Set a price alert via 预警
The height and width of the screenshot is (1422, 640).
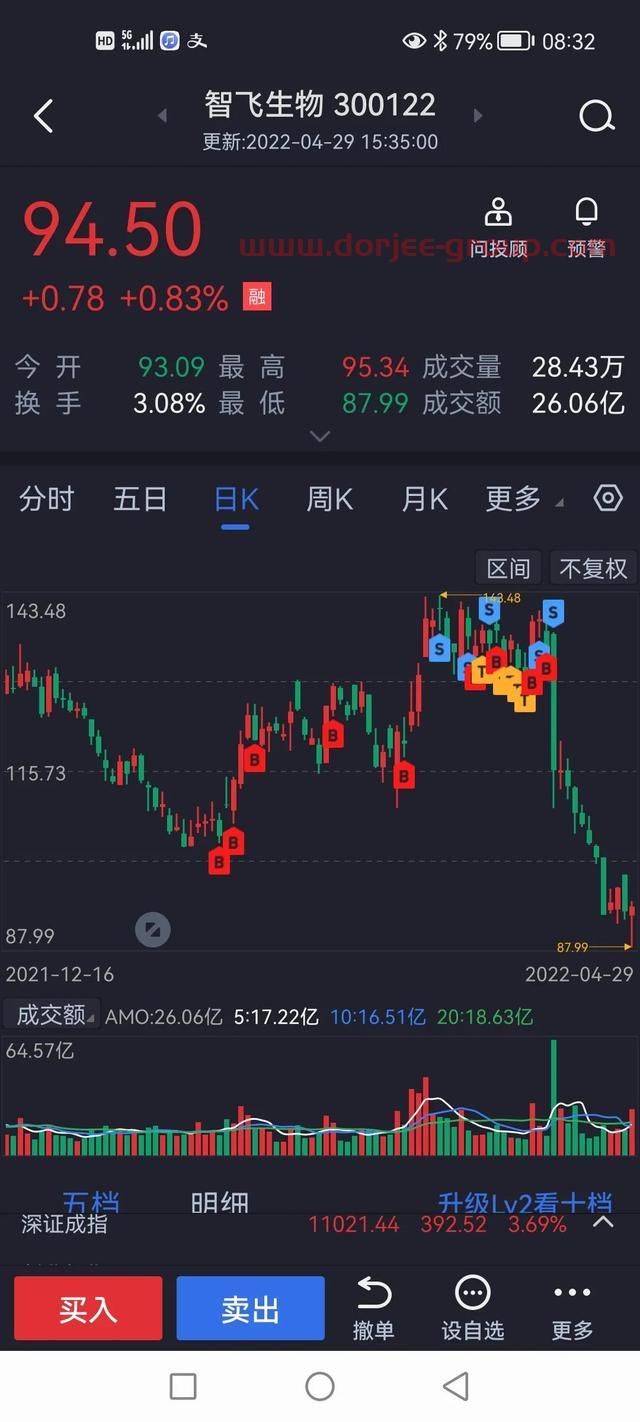coord(586,228)
